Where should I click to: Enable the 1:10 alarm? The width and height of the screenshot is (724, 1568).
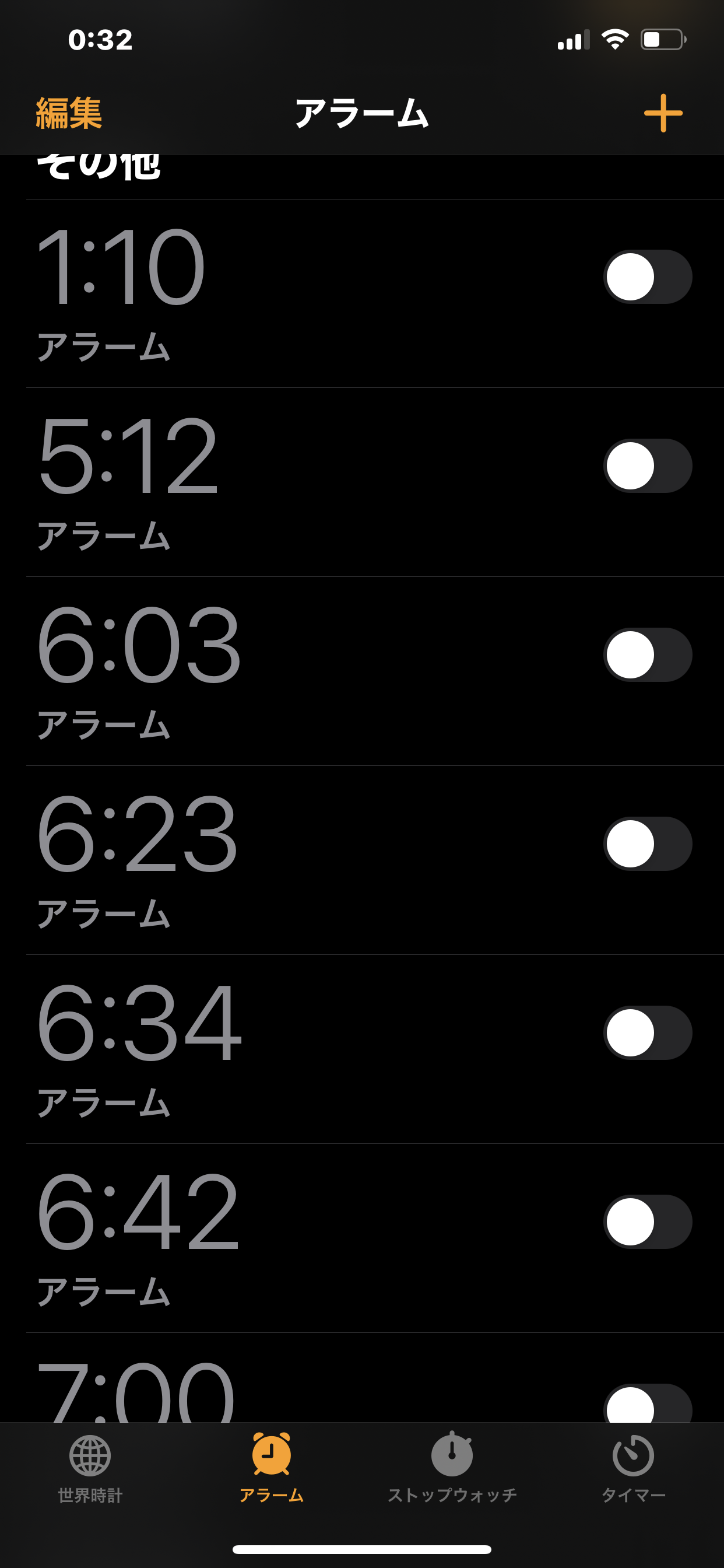[x=647, y=277]
